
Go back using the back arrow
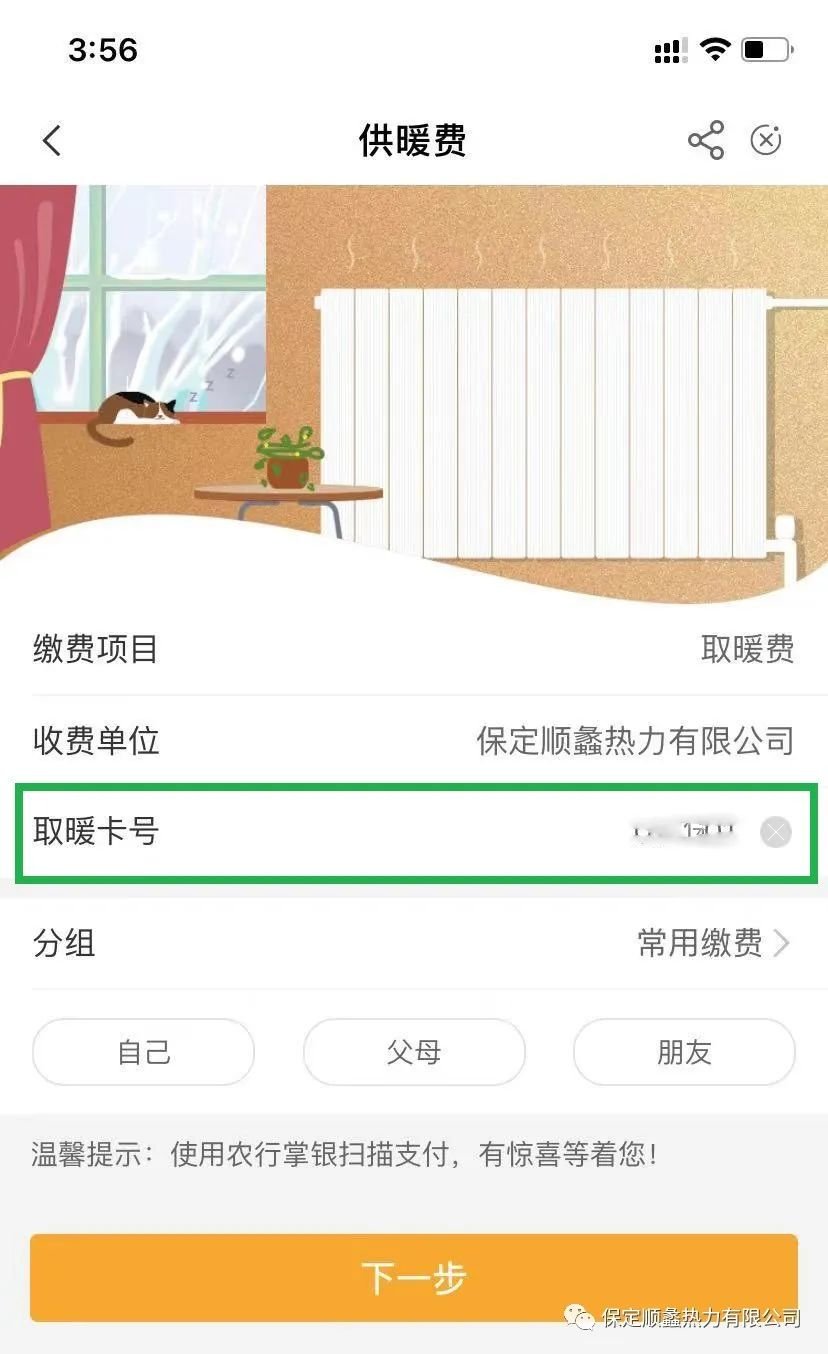click(x=52, y=141)
